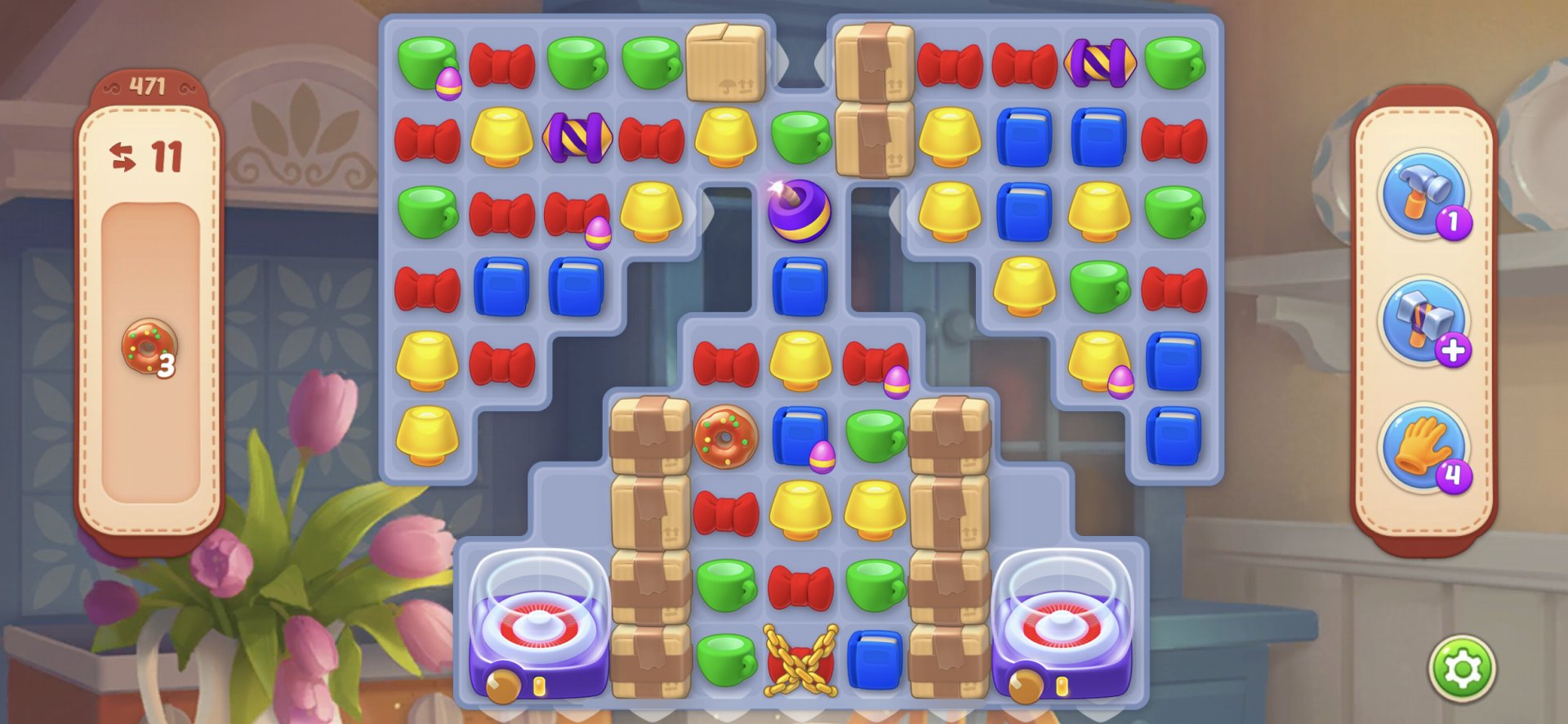The width and height of the screenshot is (1568, 724).
Task: Tap the donut piece on the board
Action: tap(725, 436)
